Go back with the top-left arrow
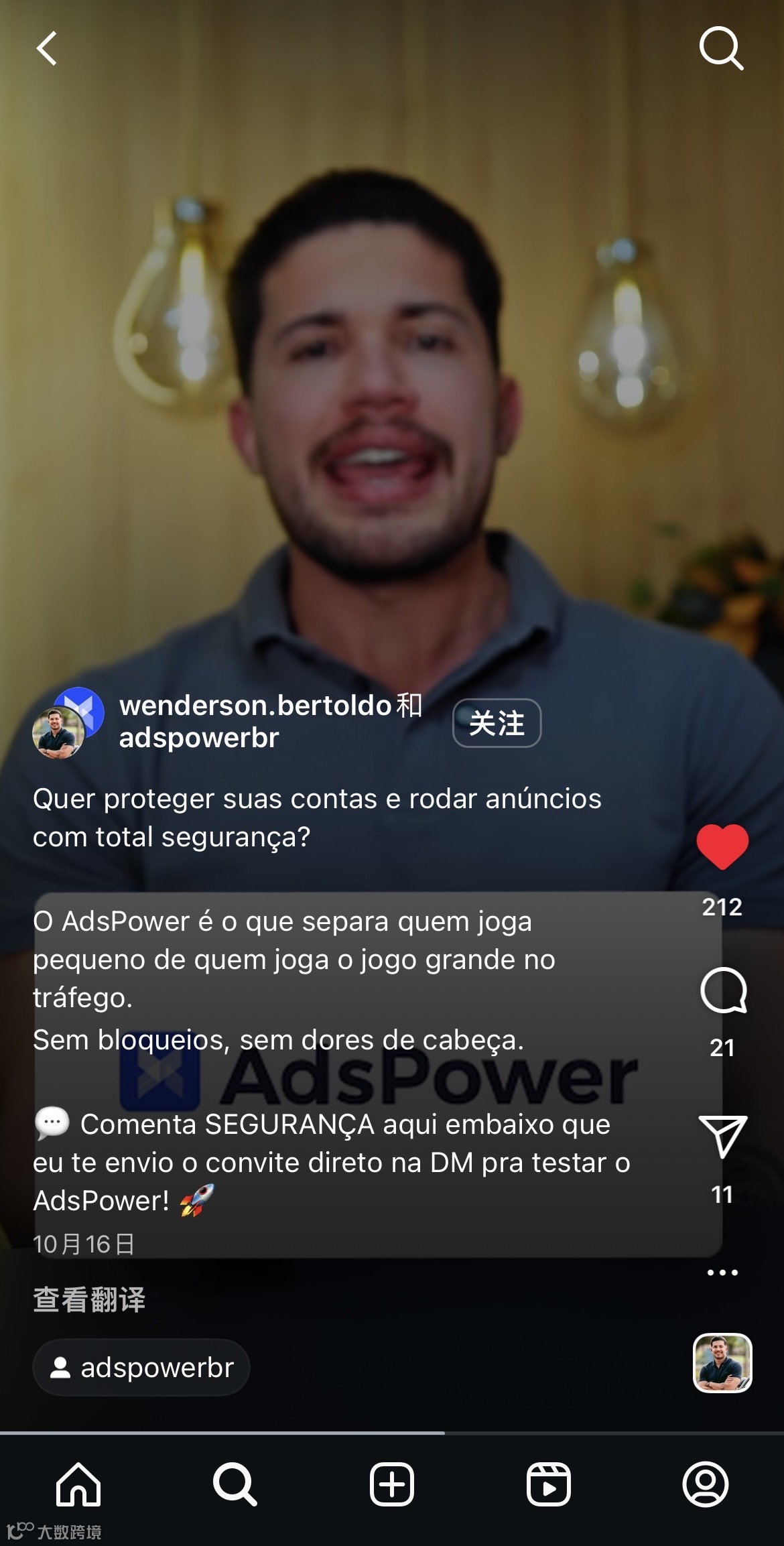This screenshot has height=1546, width=784. point(47,49)
